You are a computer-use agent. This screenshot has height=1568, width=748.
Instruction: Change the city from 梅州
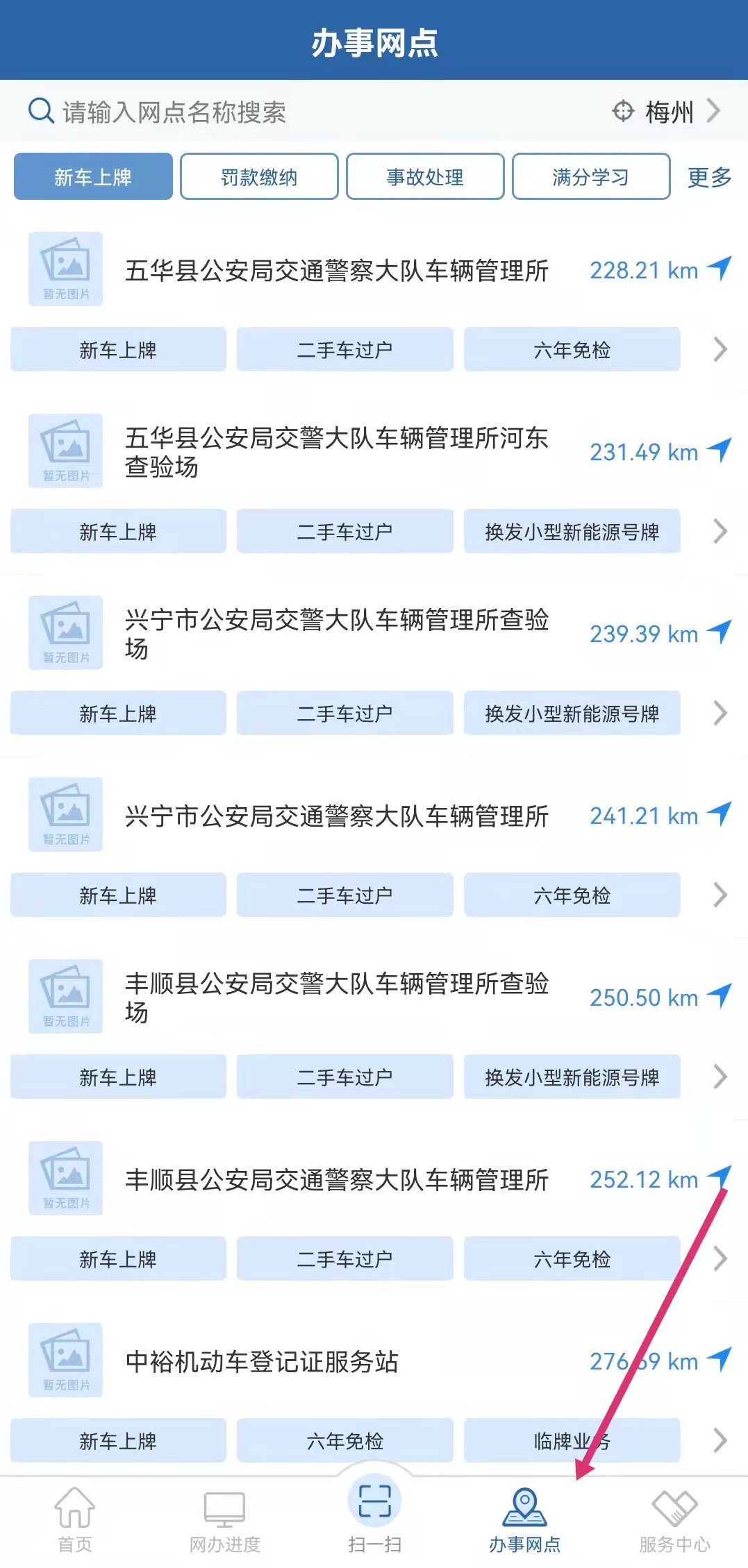pyautogui.click(x=668, y=112)
